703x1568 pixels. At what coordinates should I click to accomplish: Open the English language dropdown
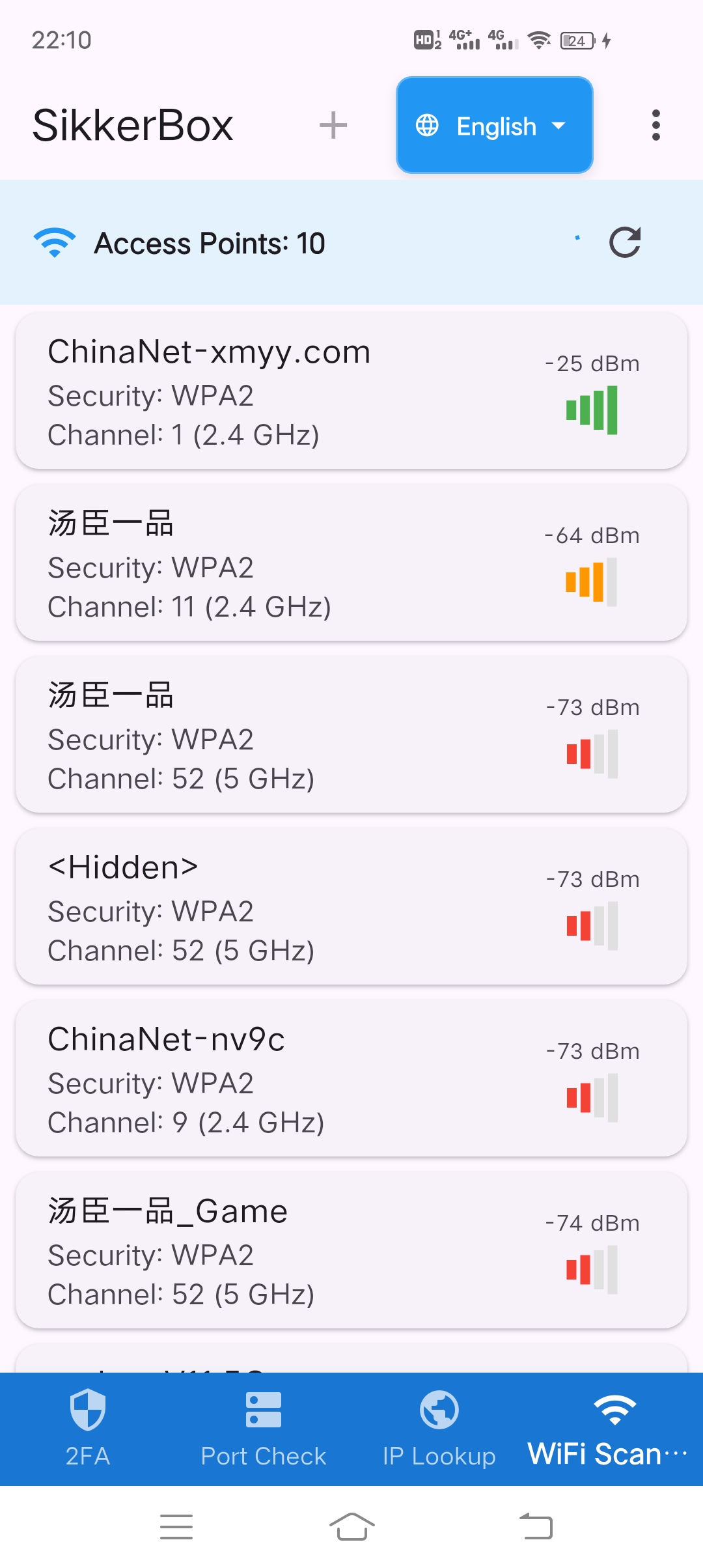pyautogui.click(x=494, y=126)
